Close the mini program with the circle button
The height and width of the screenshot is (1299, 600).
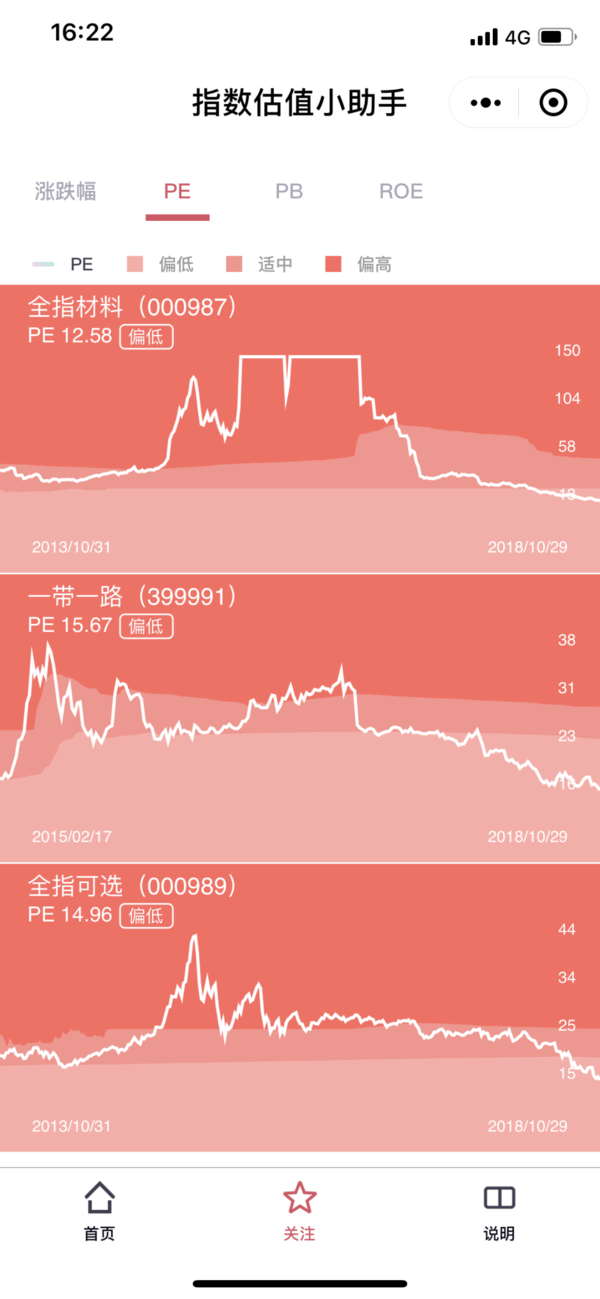click(553, 103)
